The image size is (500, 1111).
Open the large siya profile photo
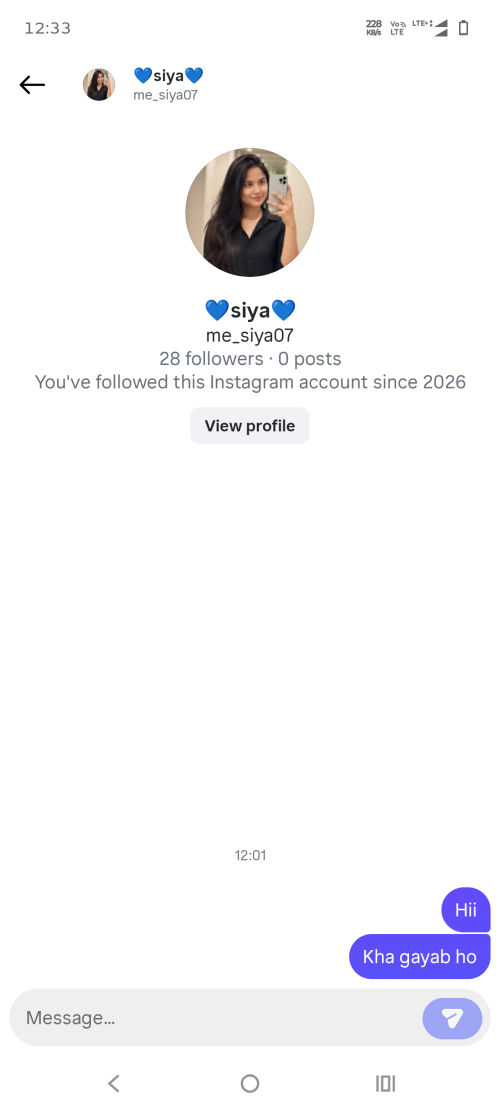(x=249, y=213)
